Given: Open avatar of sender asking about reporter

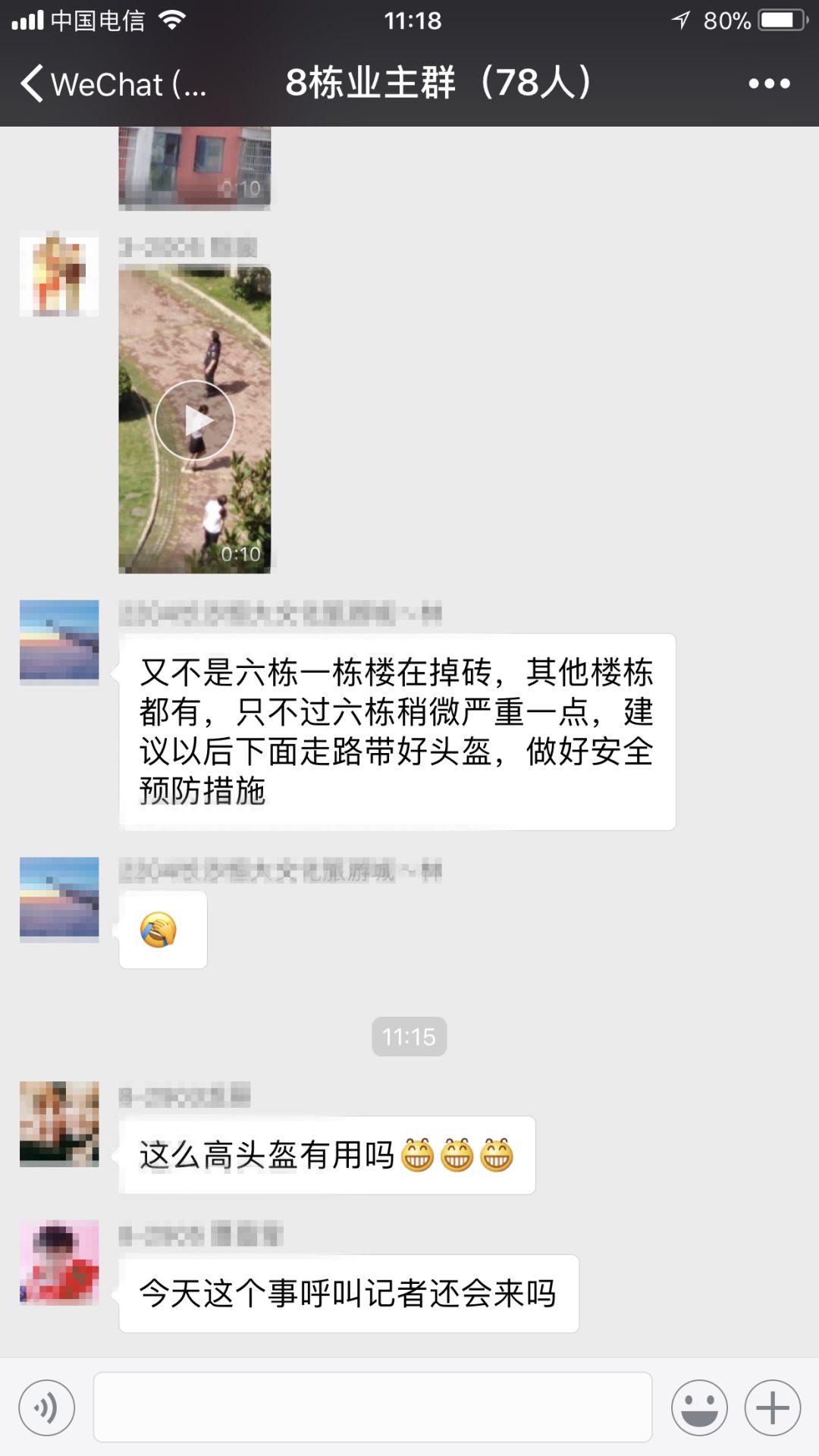Looking at the screenshot, I should pyautogui.click(x=59, y=1262).
